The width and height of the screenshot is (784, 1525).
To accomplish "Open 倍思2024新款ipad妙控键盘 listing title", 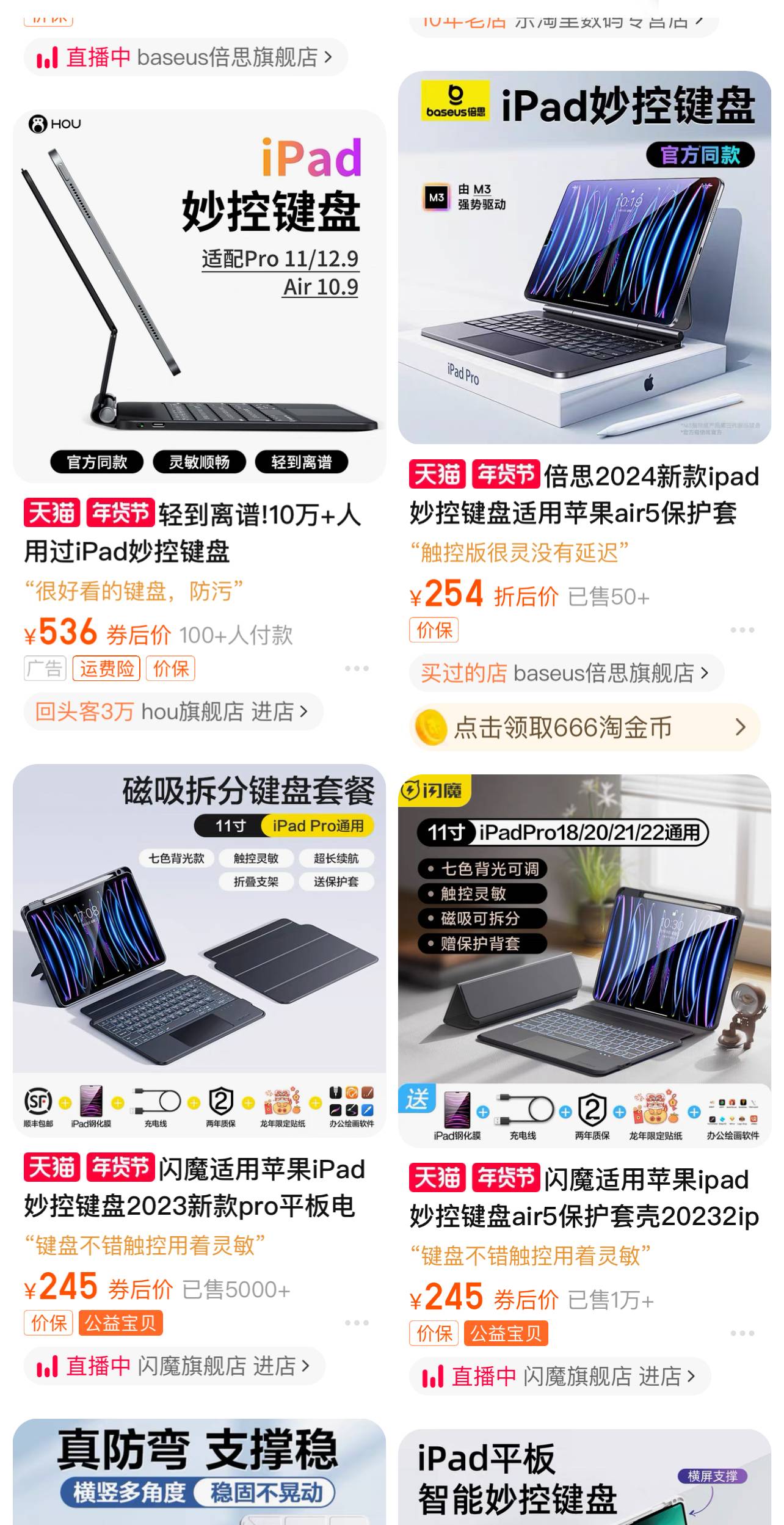I will coord(584,495).
